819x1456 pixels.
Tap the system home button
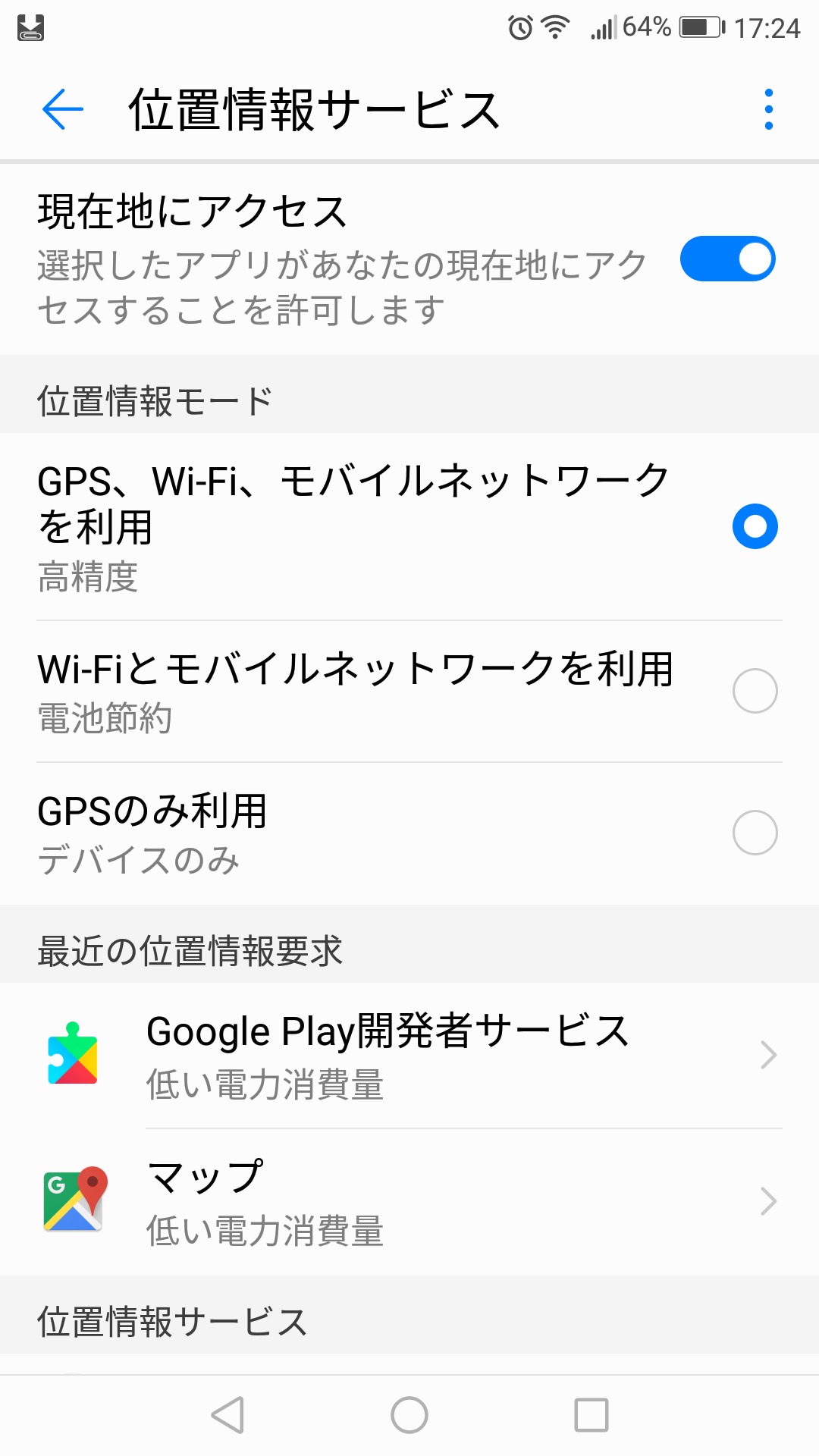click(x=409, y=1415)
